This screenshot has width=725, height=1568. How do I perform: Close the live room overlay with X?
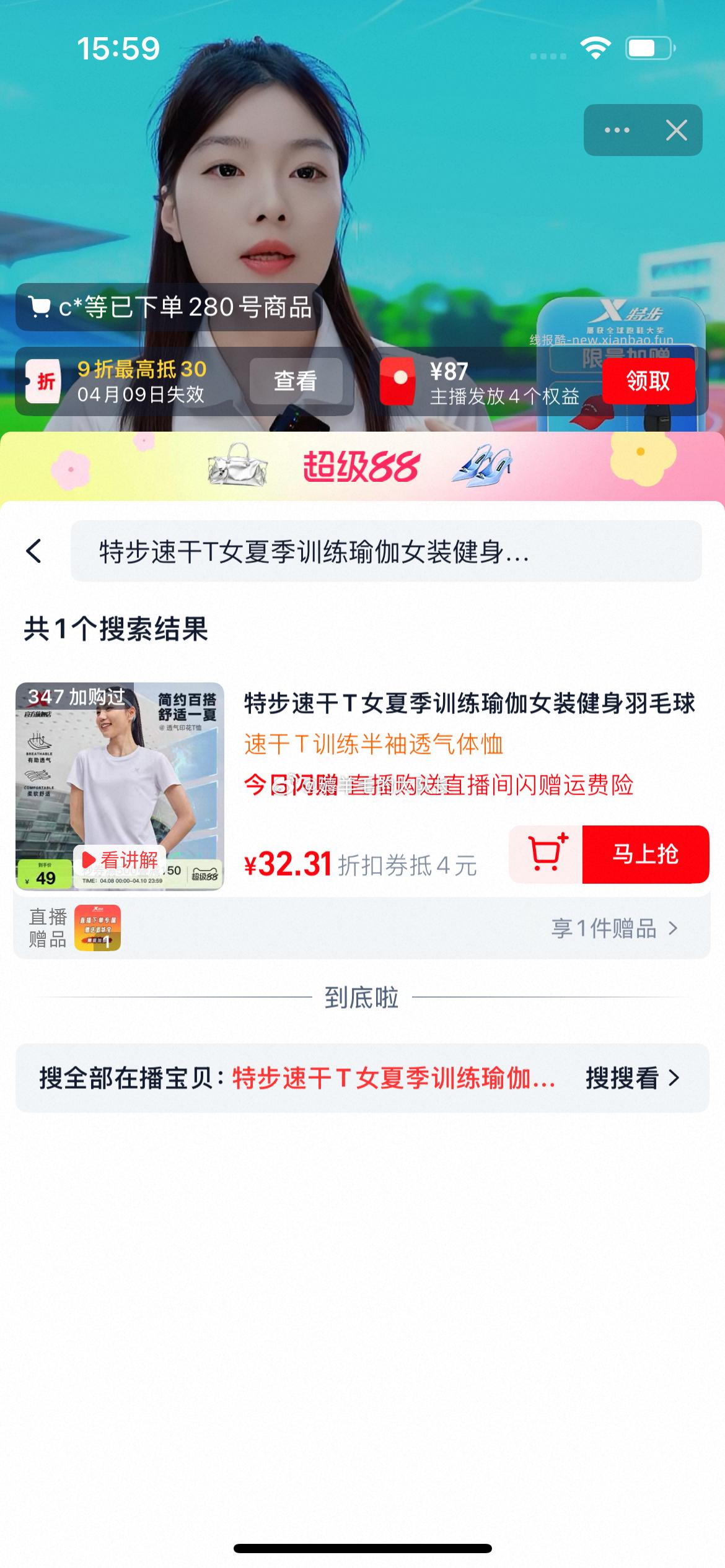tap(677, 130)
